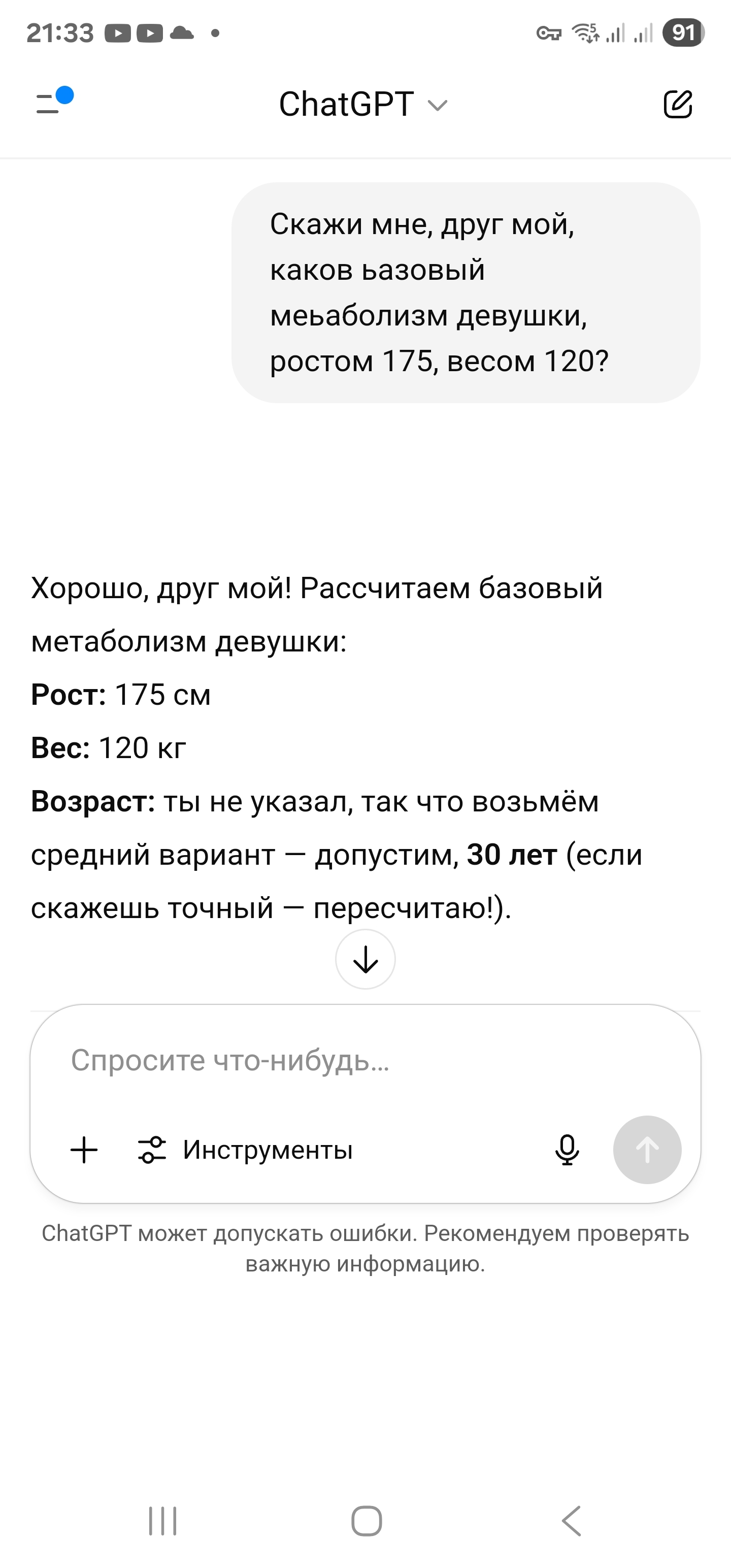Viewport: 731px width, 1568px height.
Task: Expand the ChatGPT model dropdown
Action: coord(363,105)
